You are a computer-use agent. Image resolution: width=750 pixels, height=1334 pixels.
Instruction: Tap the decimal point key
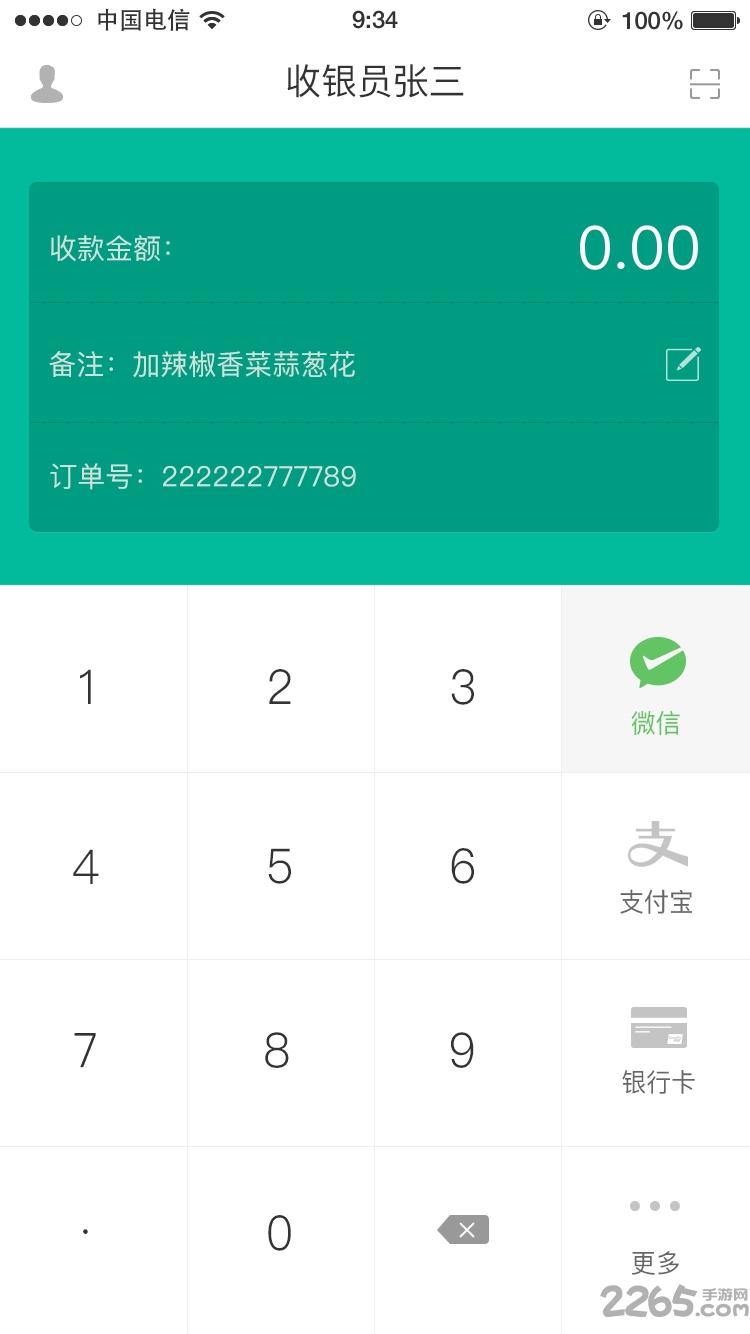point(87,1232)
